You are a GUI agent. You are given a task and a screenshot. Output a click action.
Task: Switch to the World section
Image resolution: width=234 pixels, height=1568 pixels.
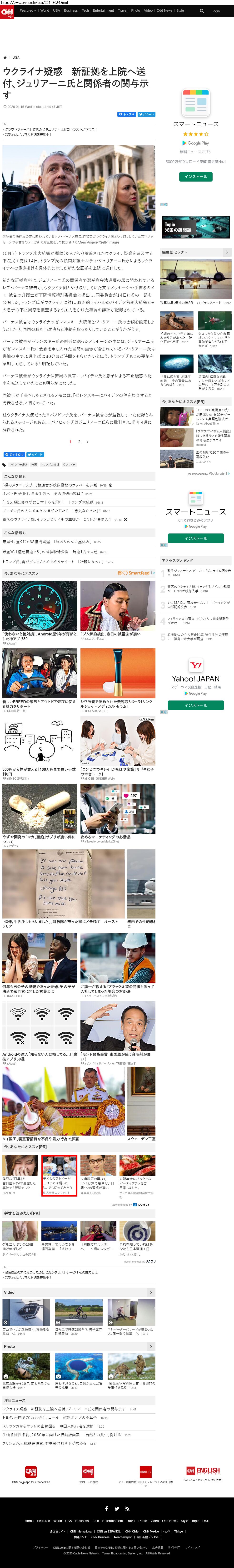pos(44,10)
